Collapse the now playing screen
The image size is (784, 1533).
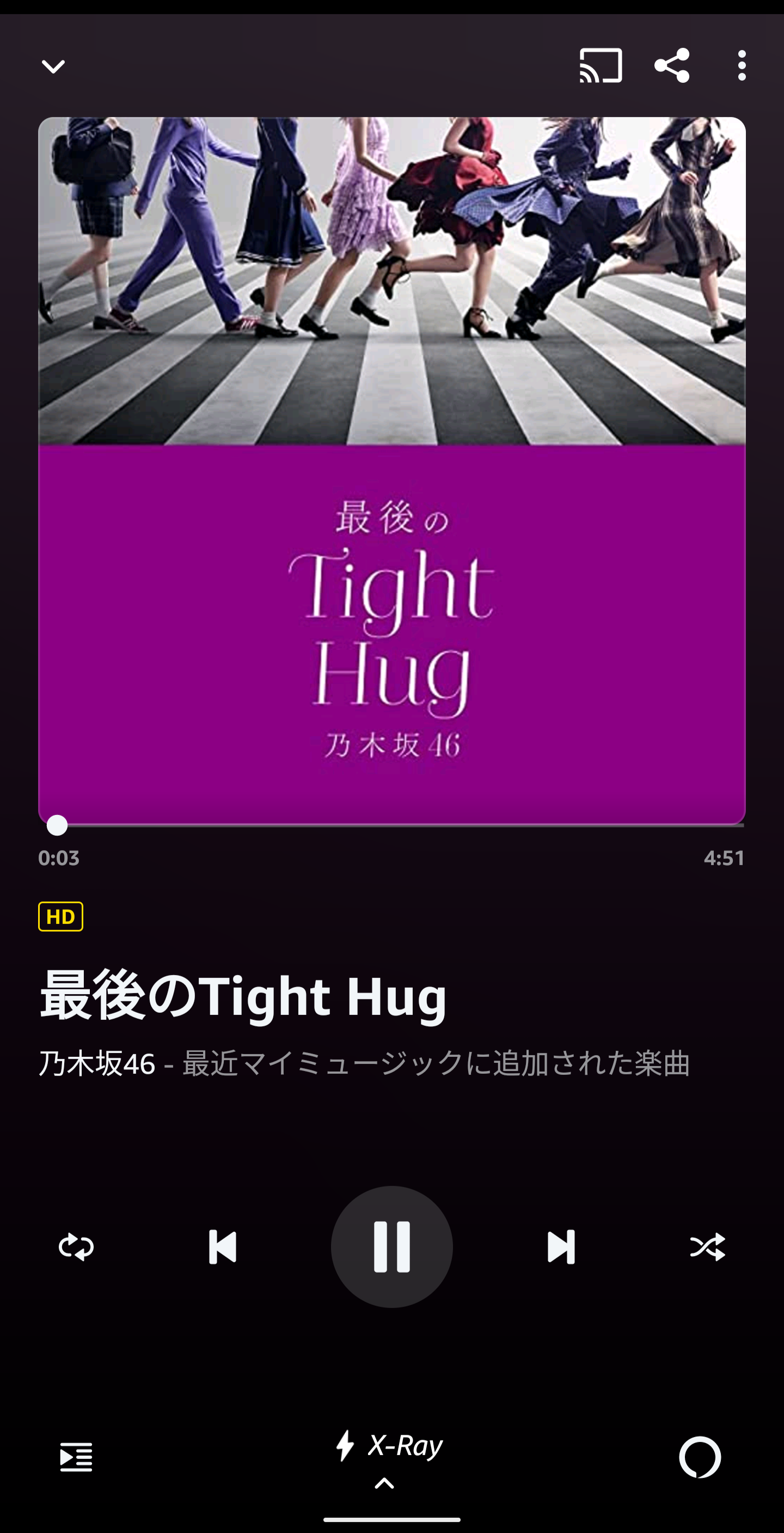53,66
